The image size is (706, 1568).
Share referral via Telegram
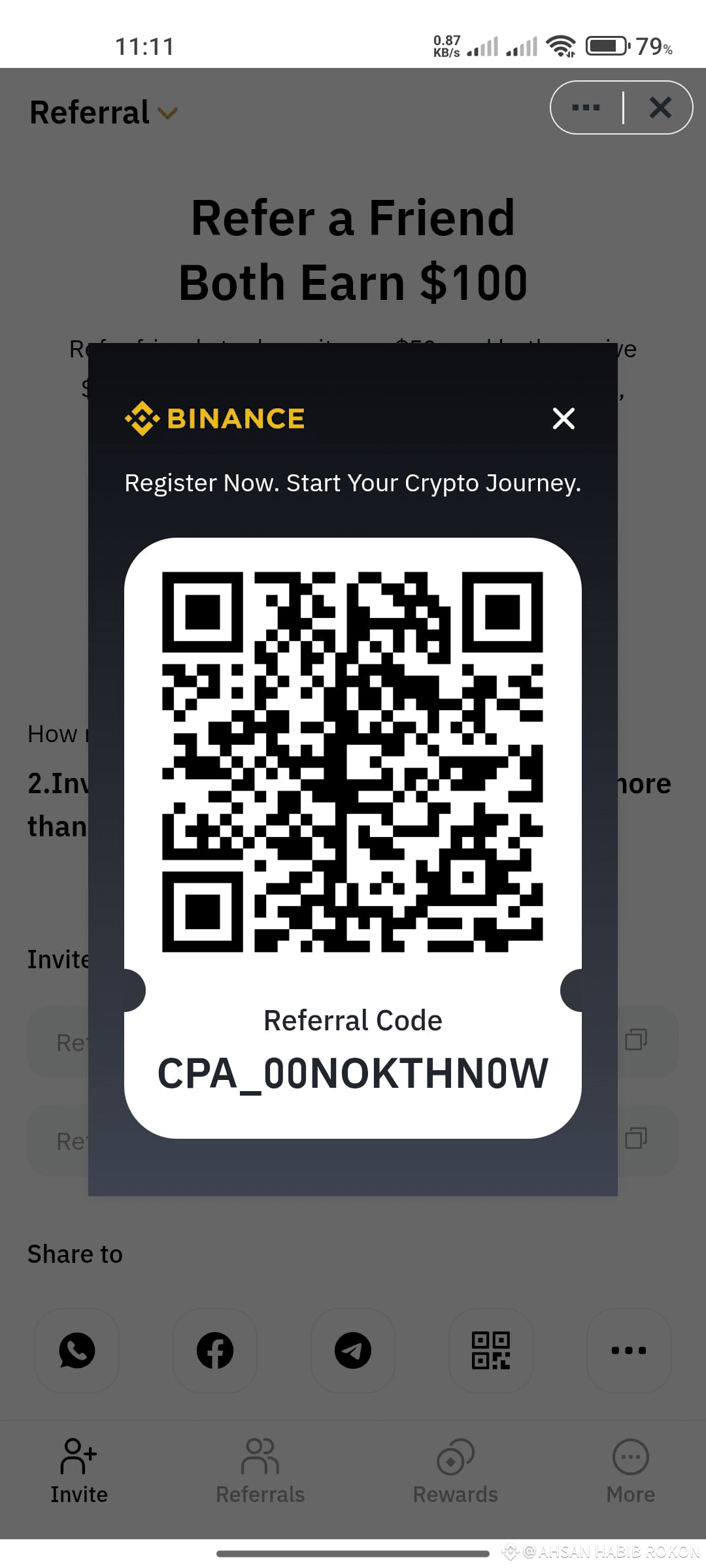(x=353, y=1350)
